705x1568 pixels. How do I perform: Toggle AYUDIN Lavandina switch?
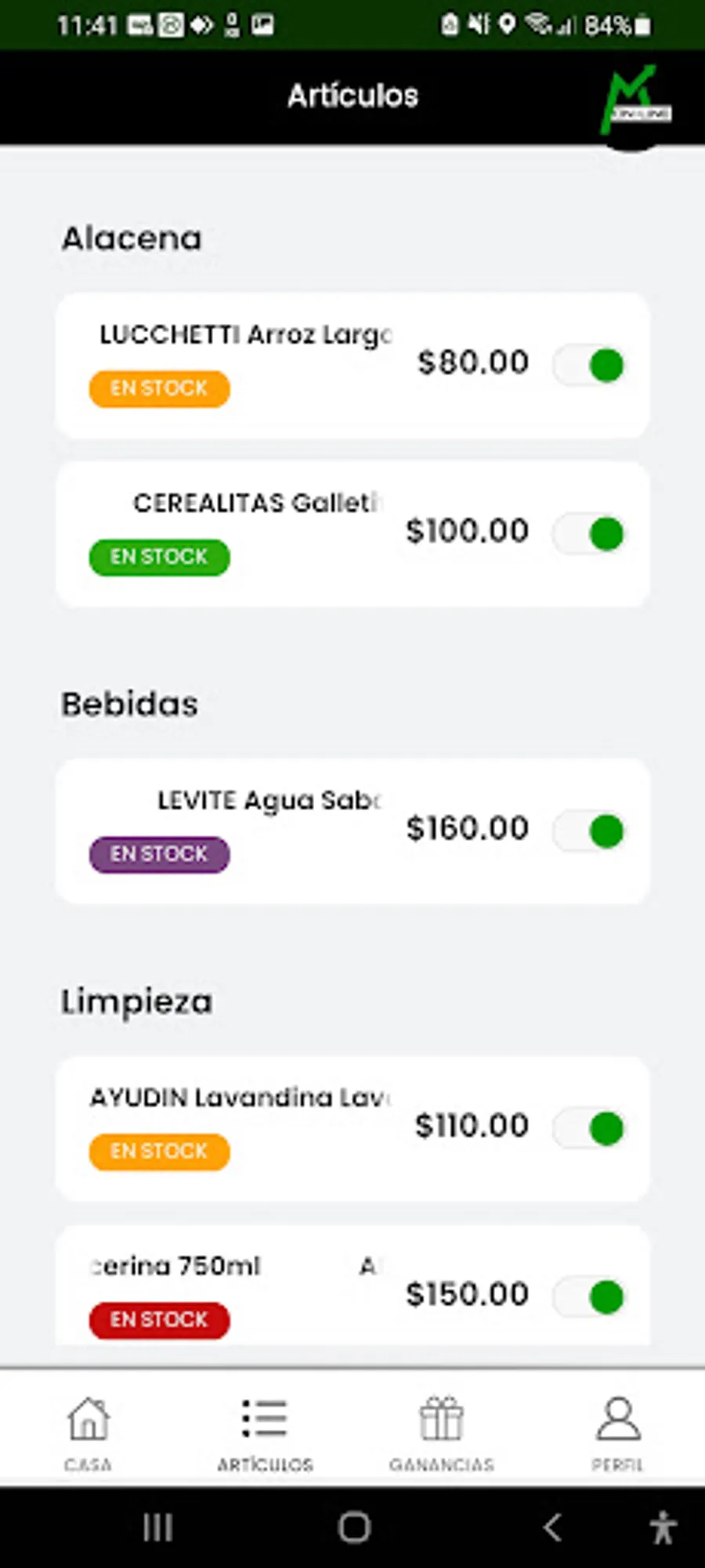(x=590, y=1128)
